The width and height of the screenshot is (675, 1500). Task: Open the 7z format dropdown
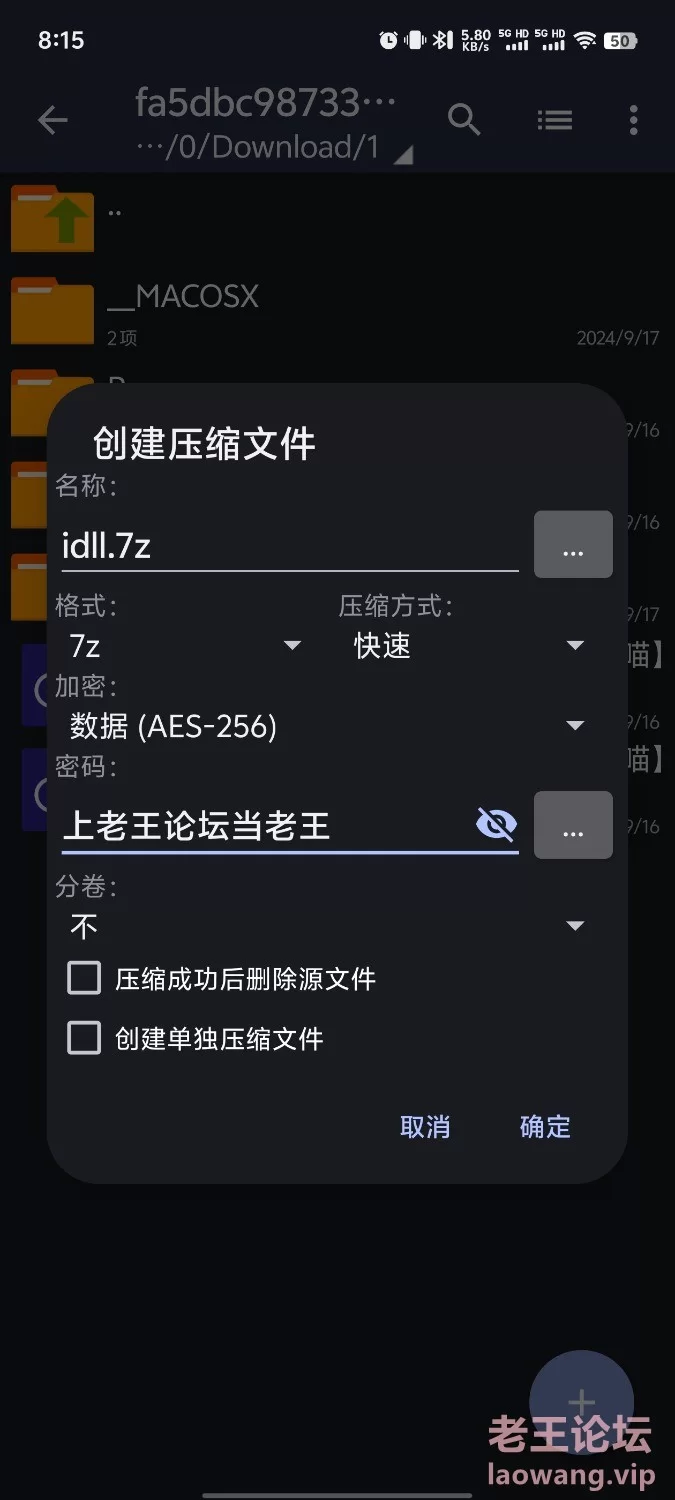[x=185, y=646]
